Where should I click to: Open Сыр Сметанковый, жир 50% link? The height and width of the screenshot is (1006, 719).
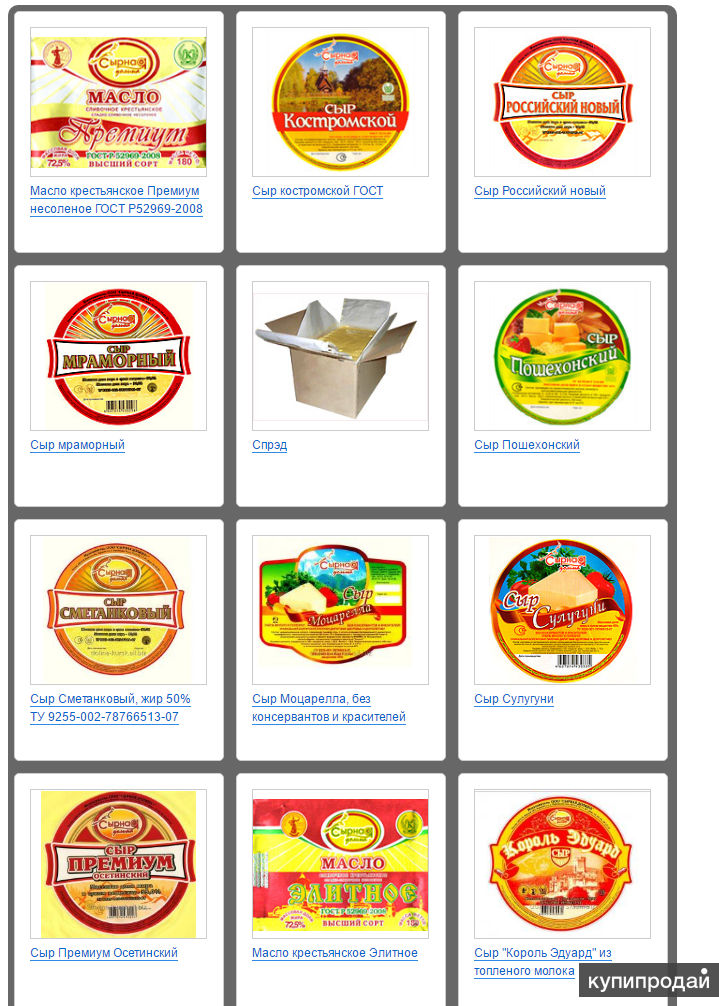tap(110, 699)
